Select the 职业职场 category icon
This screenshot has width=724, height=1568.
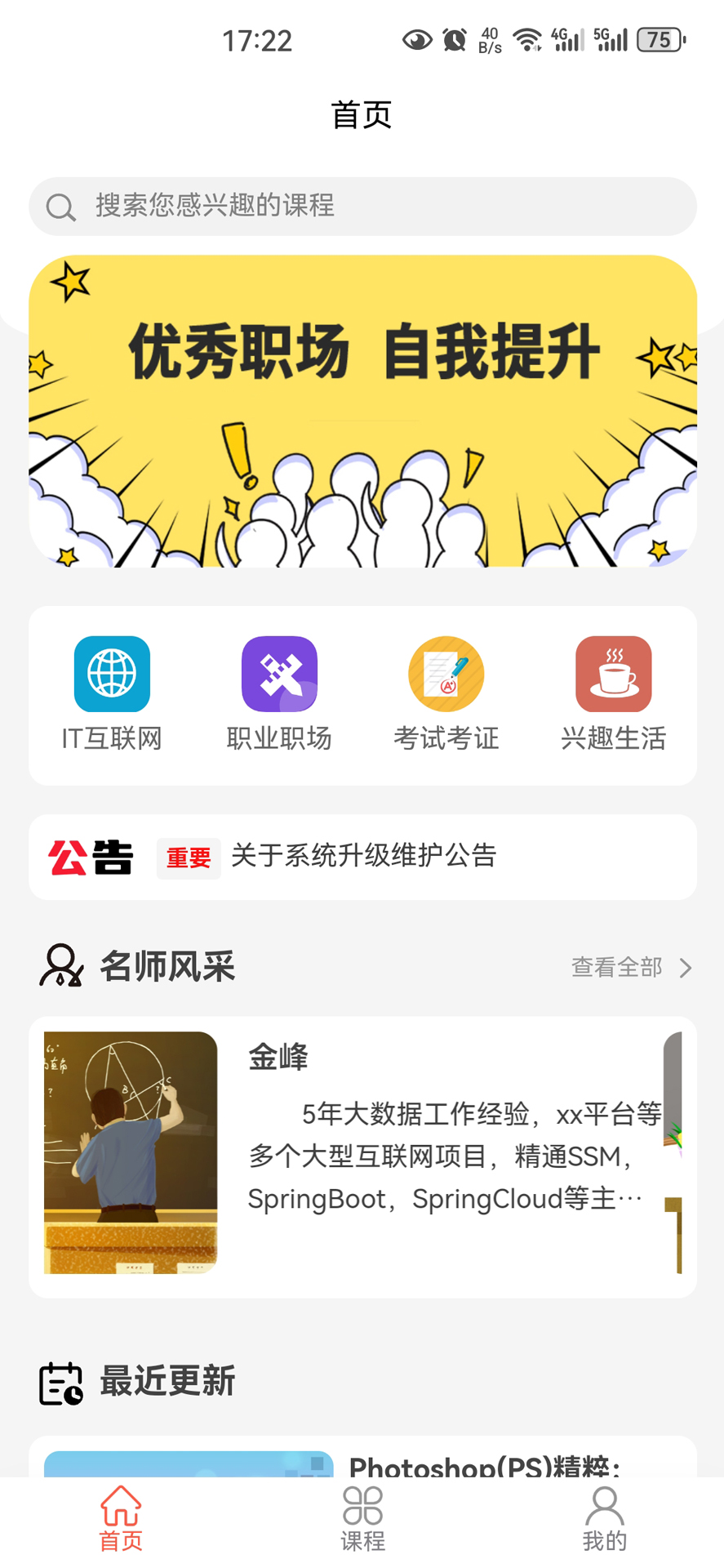pos(278,673)
